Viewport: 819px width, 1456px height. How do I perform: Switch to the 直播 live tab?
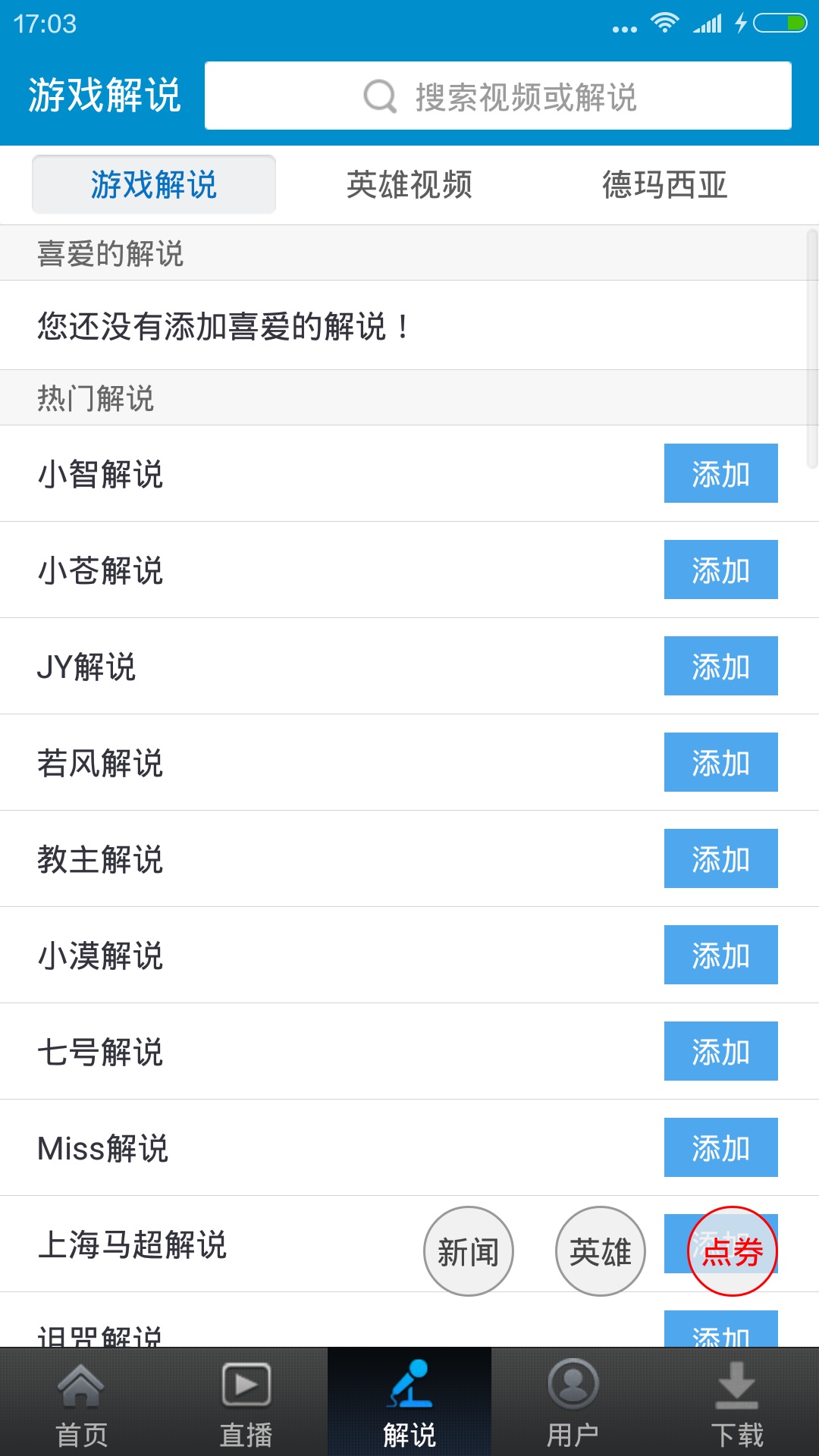[x=246, y=1402]
